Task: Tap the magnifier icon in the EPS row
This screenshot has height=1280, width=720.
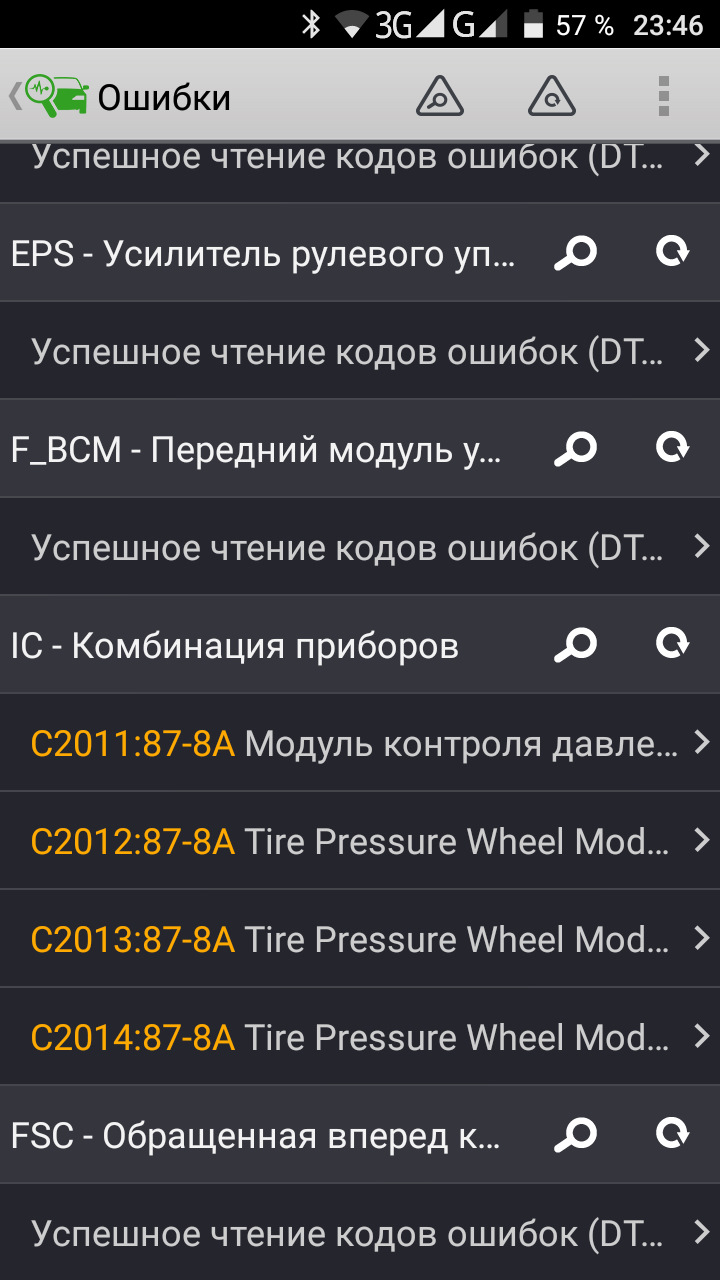Action: click(576, 253)
